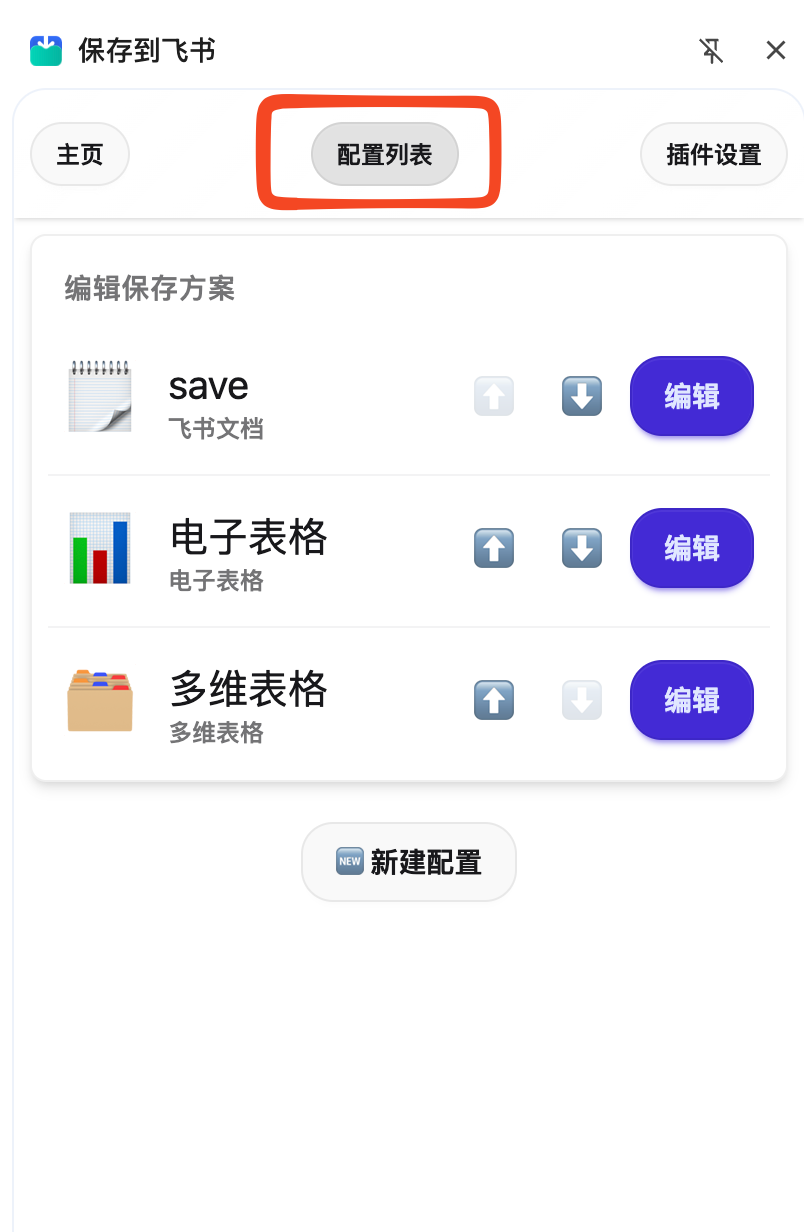
Task: Click the card index icon for 多维表格
Action: (x=99, y=700)
